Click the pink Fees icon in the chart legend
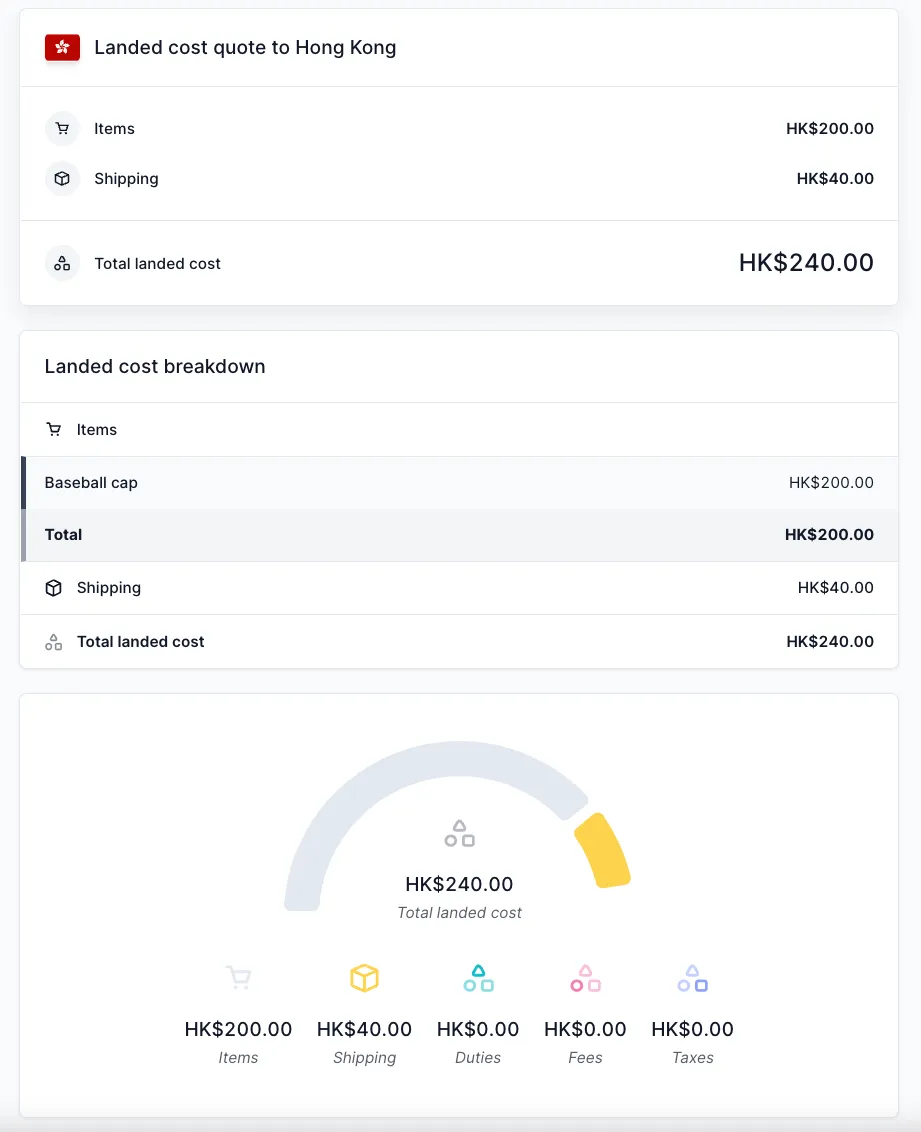 (585, 978)
